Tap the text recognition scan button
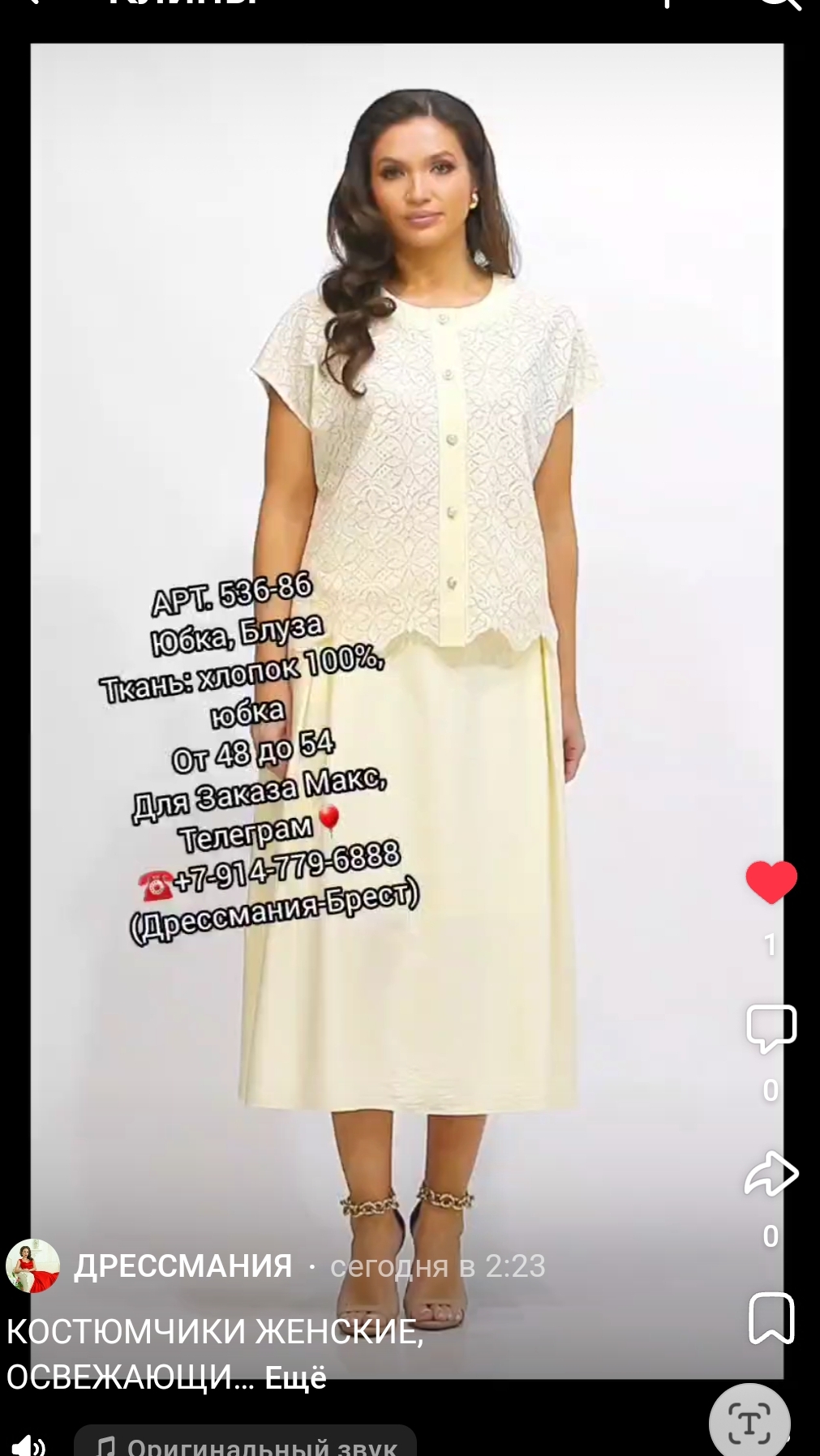Screen dimensions: 820x1456 (749, 1423)
